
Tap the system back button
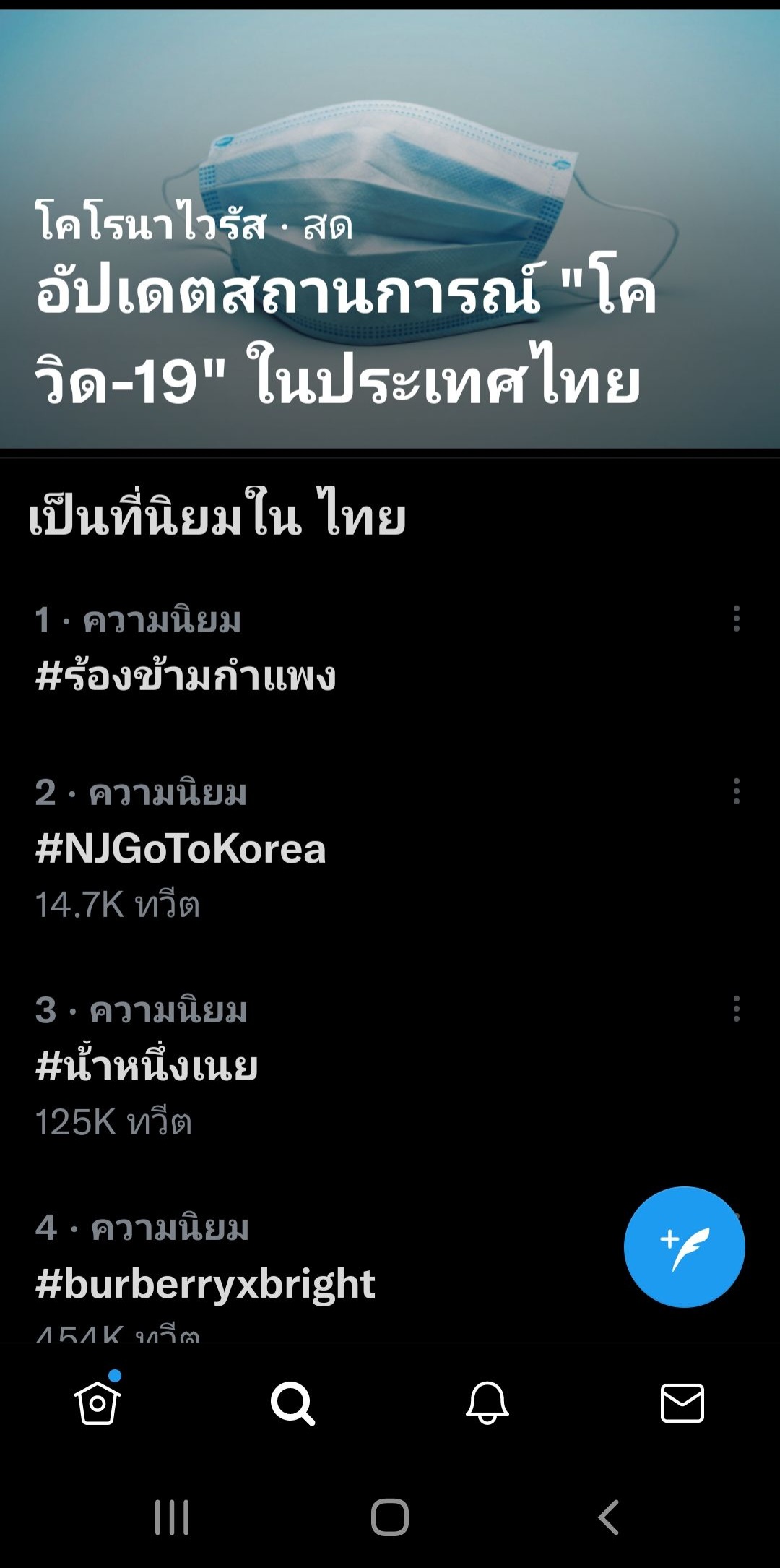point(608,1517)
